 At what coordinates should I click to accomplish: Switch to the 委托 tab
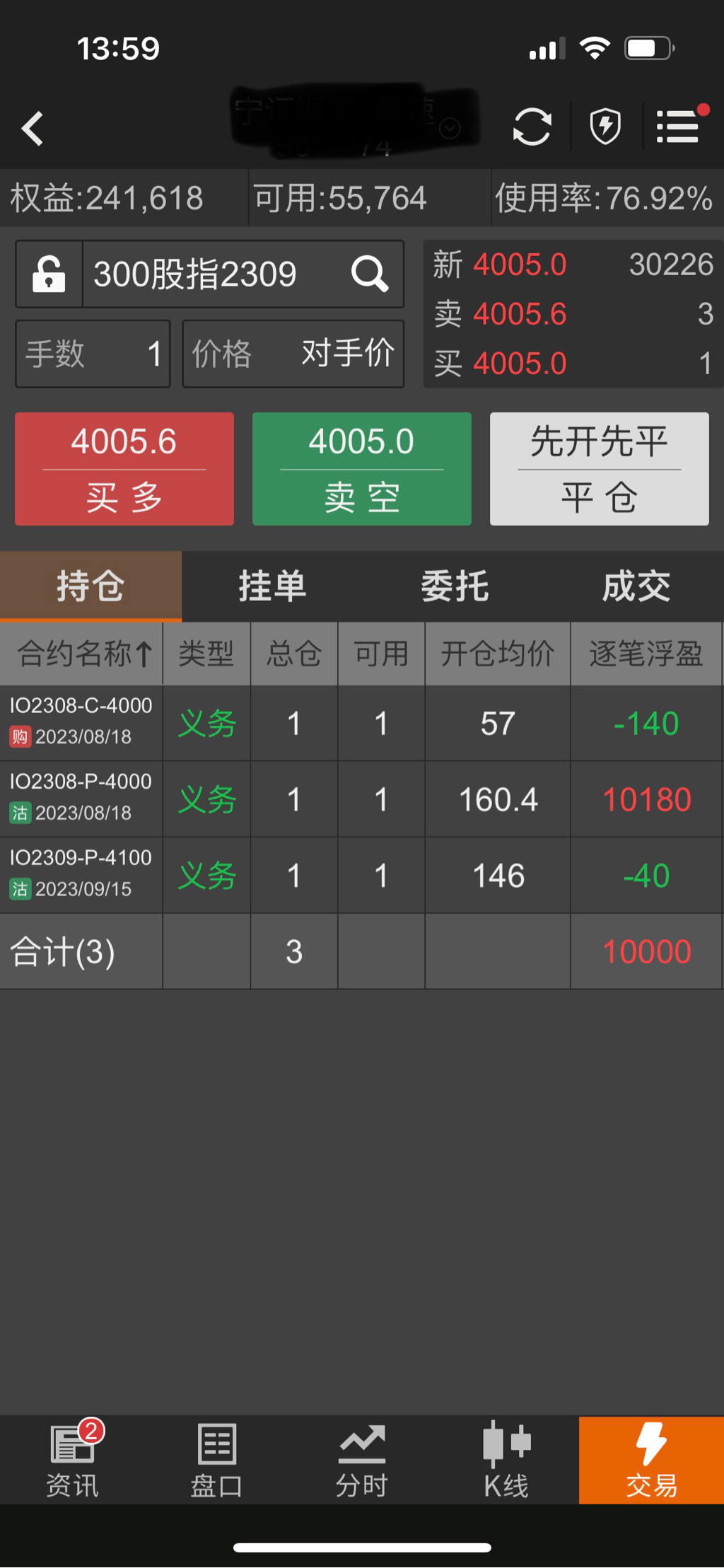tap(455, 586)
